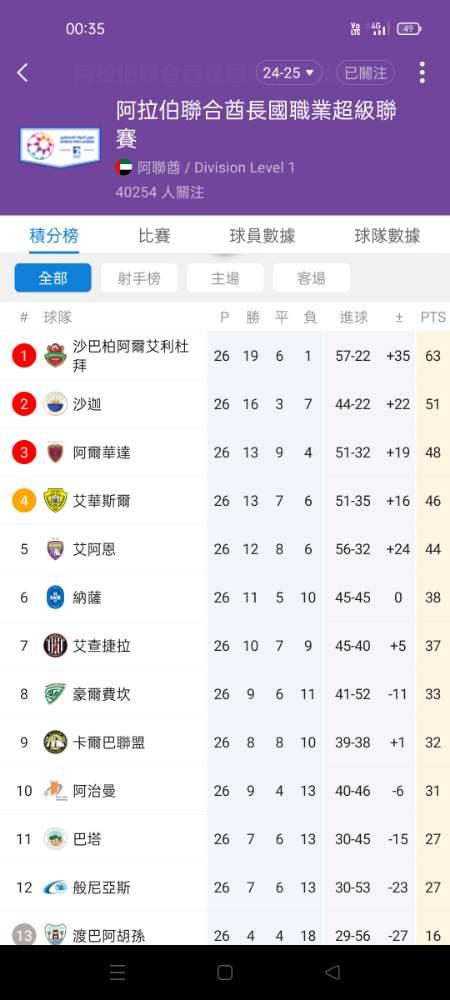Viewport: 450px width, 1000px height.
Task: Switch to the 球員數據 tab
Action: pyautogui.click(x=262, y=236)
